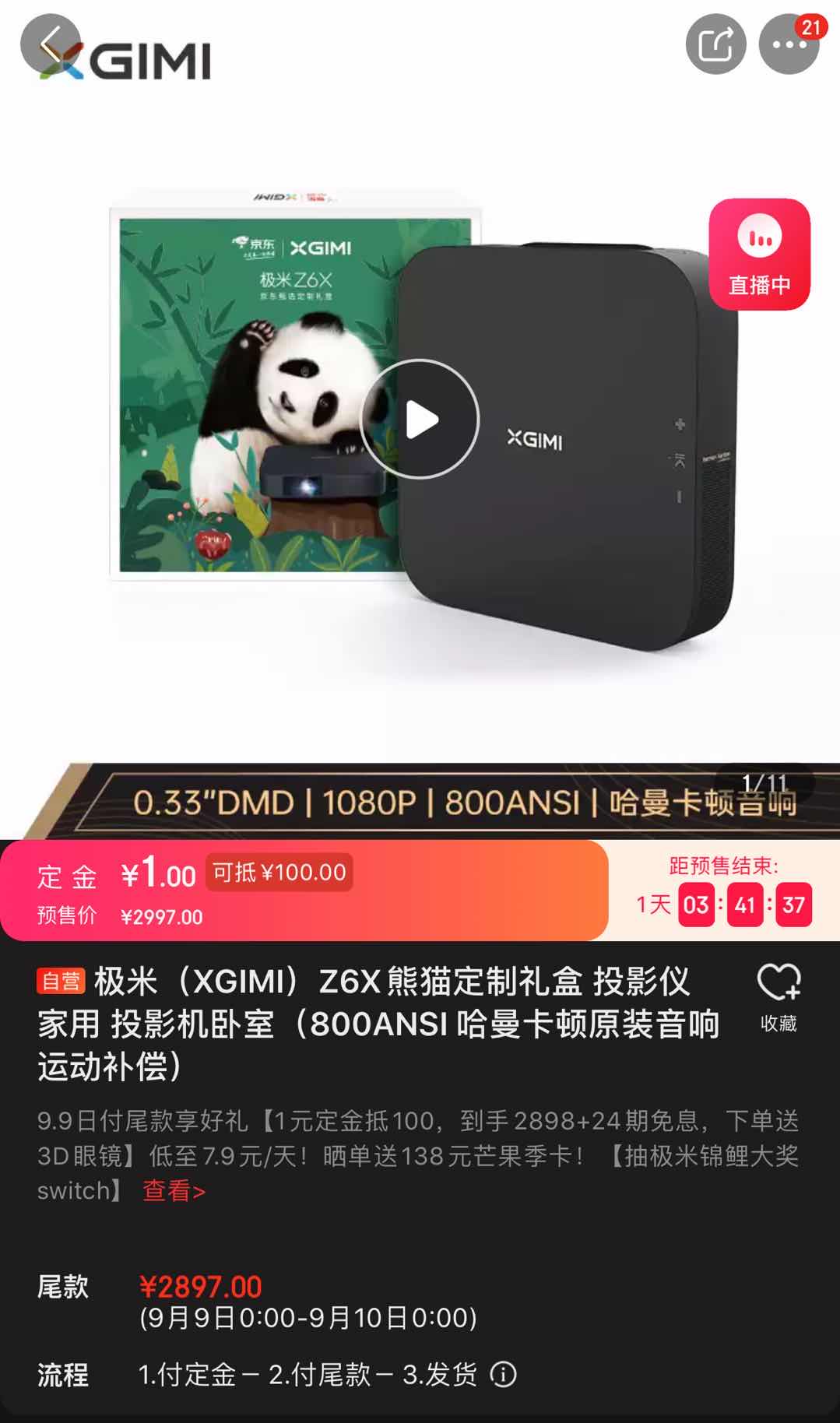Add product to favorites via 收藏
The width and height of the screenshot is (840, 1423).
coord(778,998)
